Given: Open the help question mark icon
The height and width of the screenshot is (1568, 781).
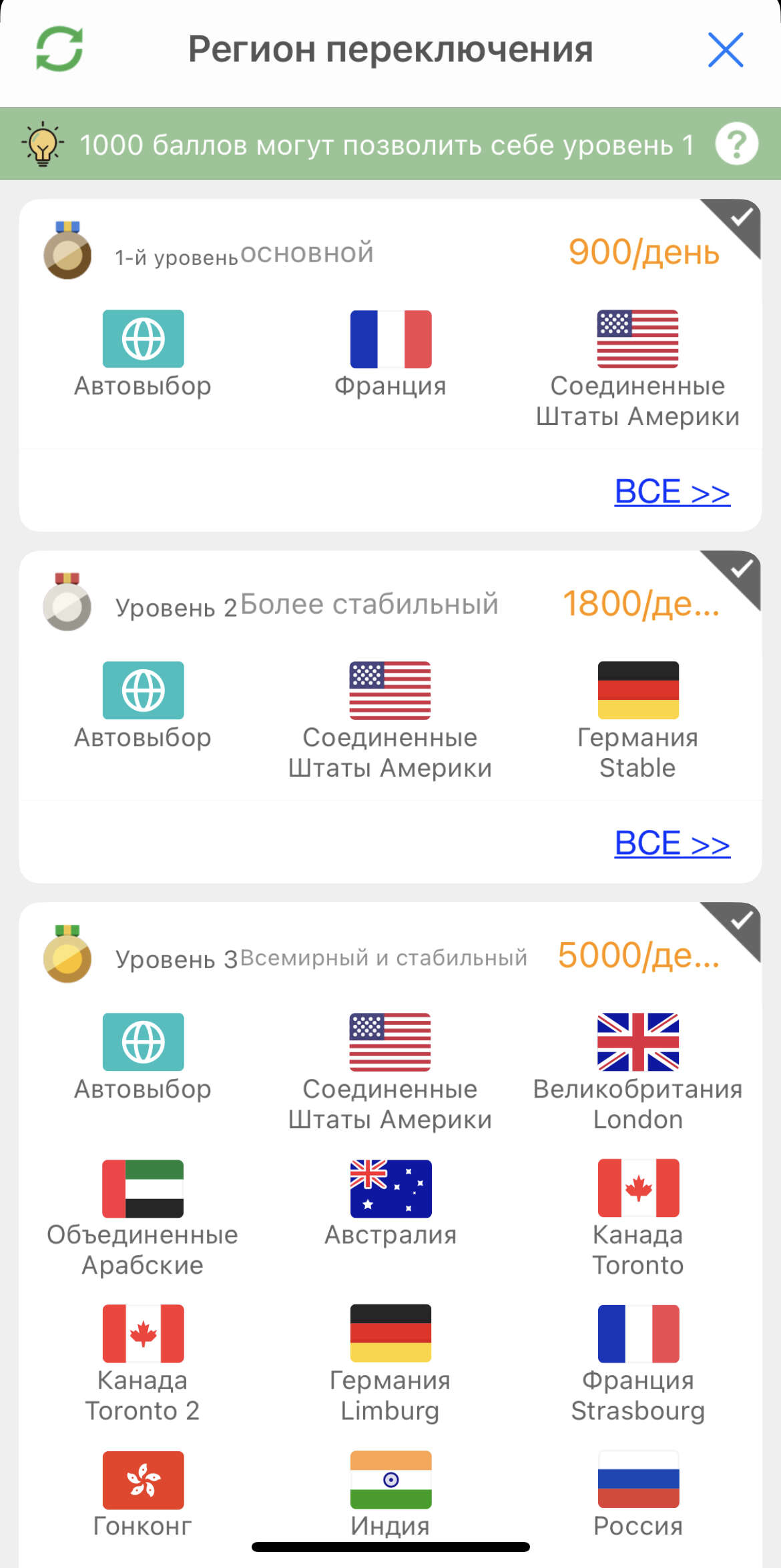Looking at the screenshot, I should pyautogui.click(x=736, y=144).
